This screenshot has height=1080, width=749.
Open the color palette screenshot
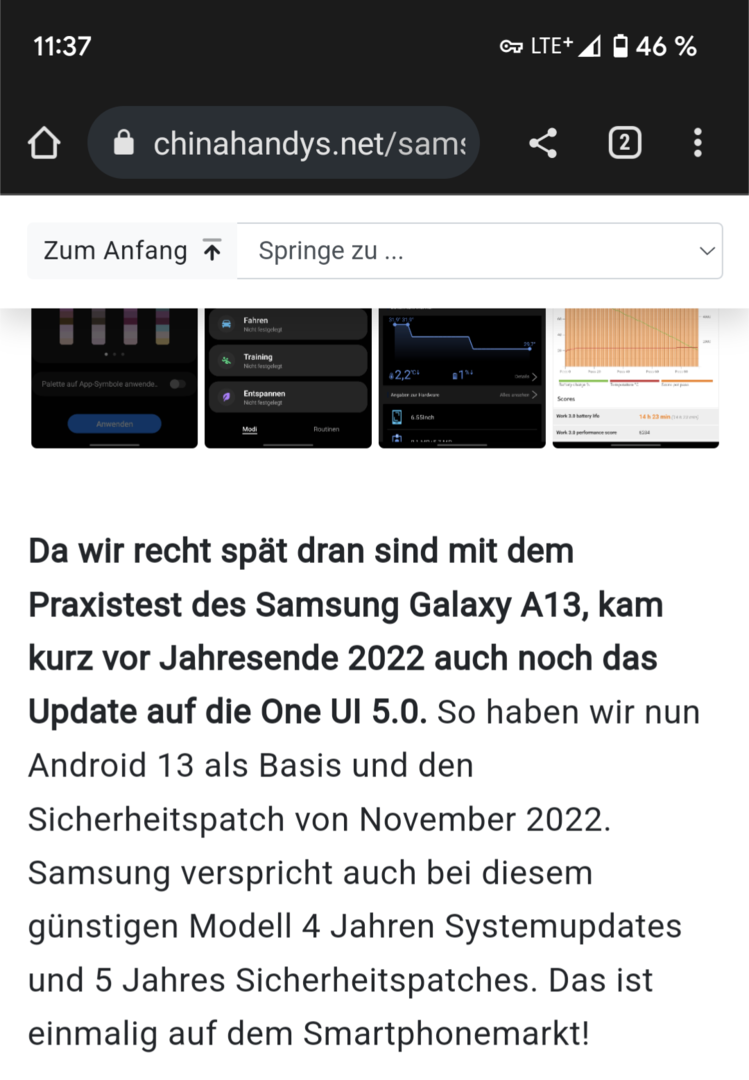coord(114,378)
